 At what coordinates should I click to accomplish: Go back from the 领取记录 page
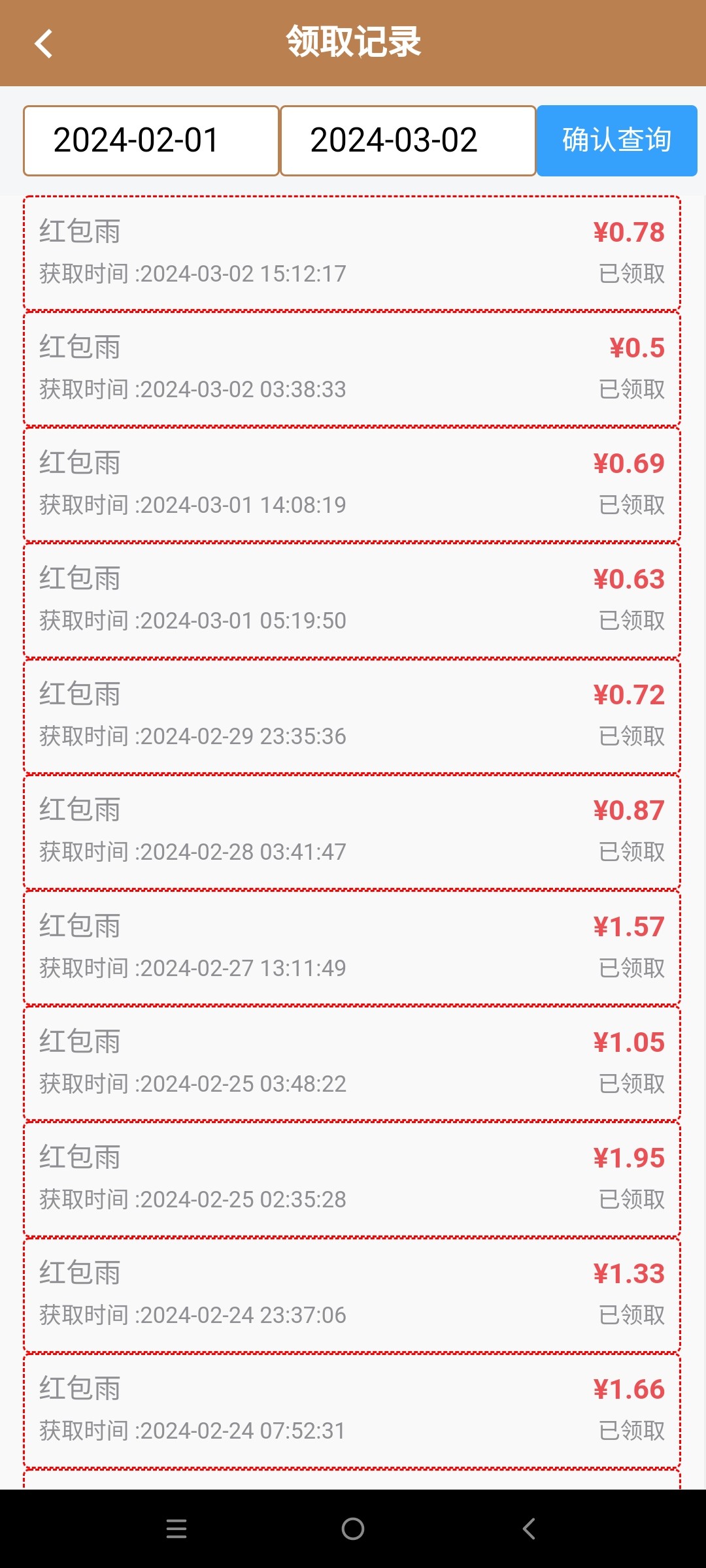point(43,44)
